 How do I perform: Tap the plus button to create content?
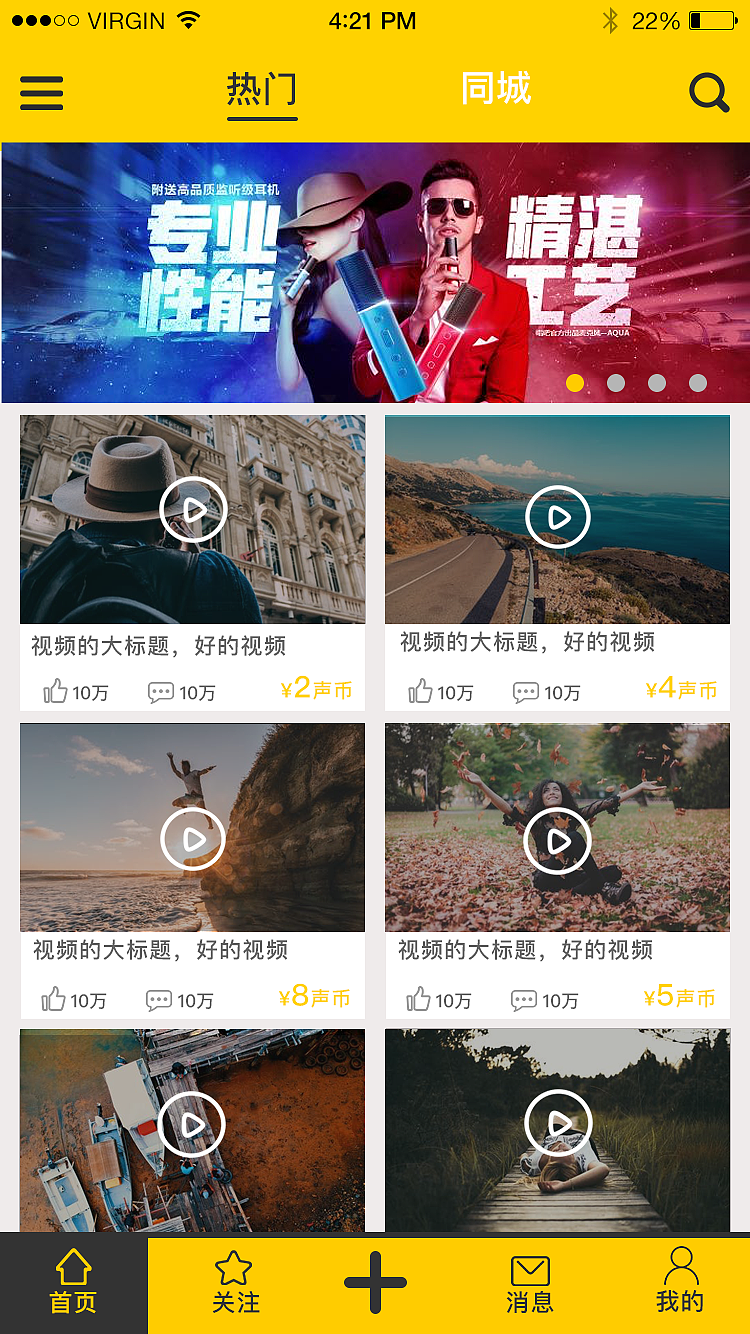coord(375,1284)
